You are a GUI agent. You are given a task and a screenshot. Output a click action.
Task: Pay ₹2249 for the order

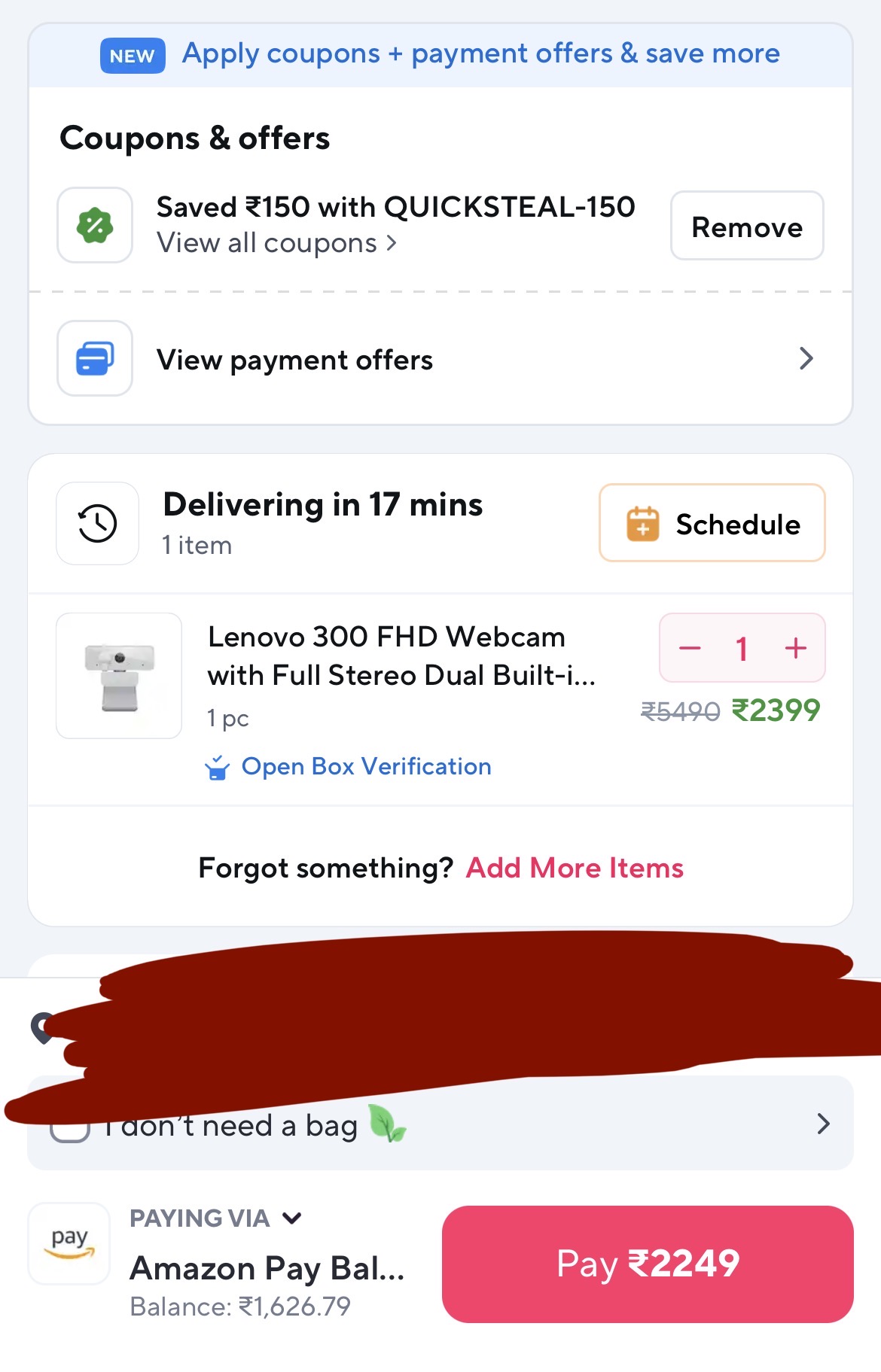tap(647, 1264)
